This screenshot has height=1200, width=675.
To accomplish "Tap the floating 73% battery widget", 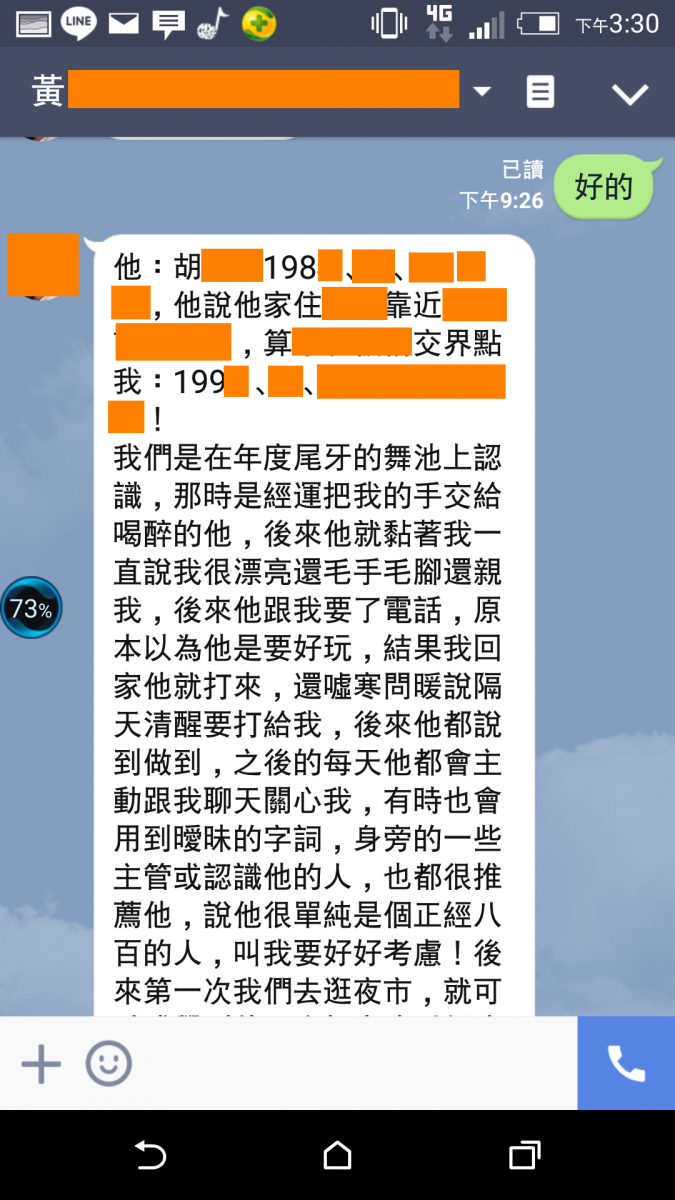I will coord(30,607).
